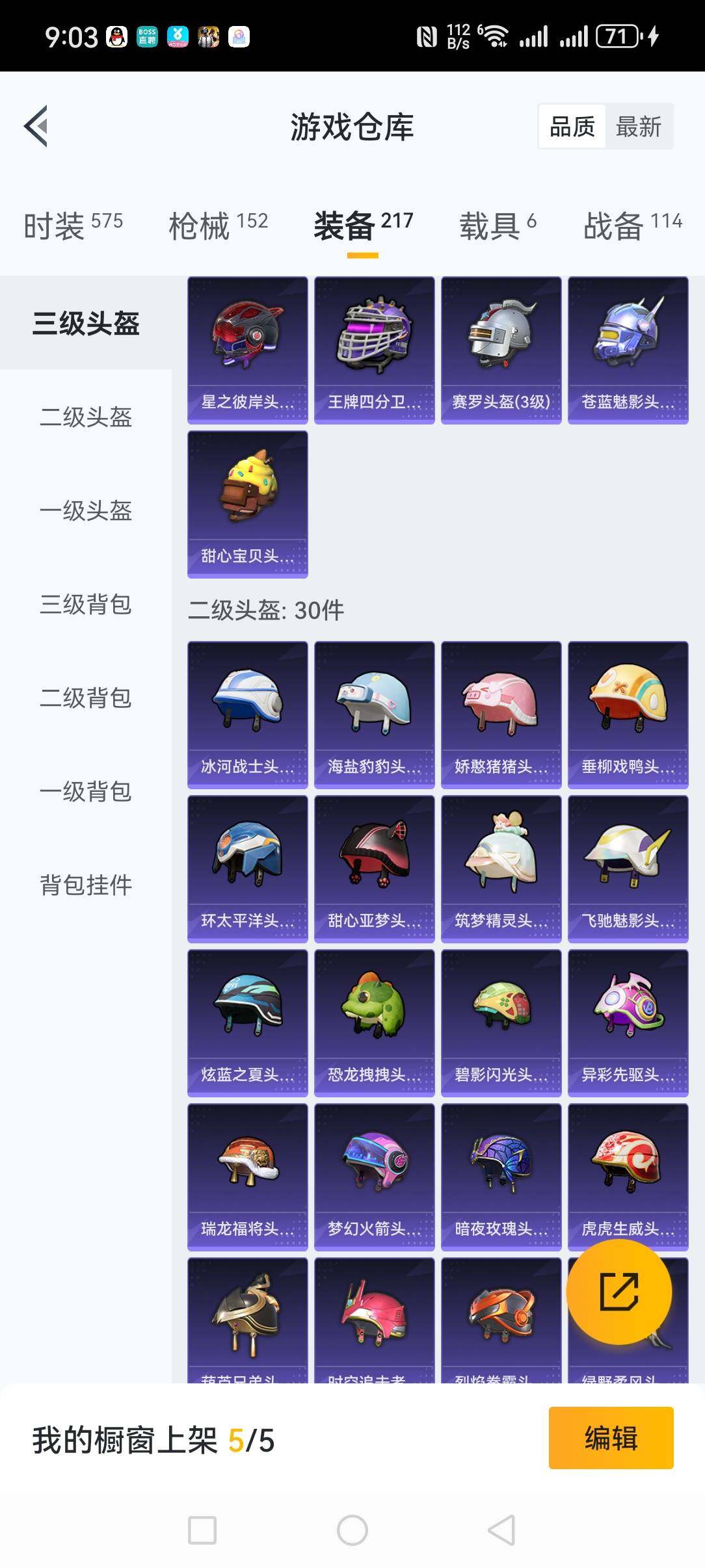
Task: Switch to the 时装 tab
Action: 73,226
